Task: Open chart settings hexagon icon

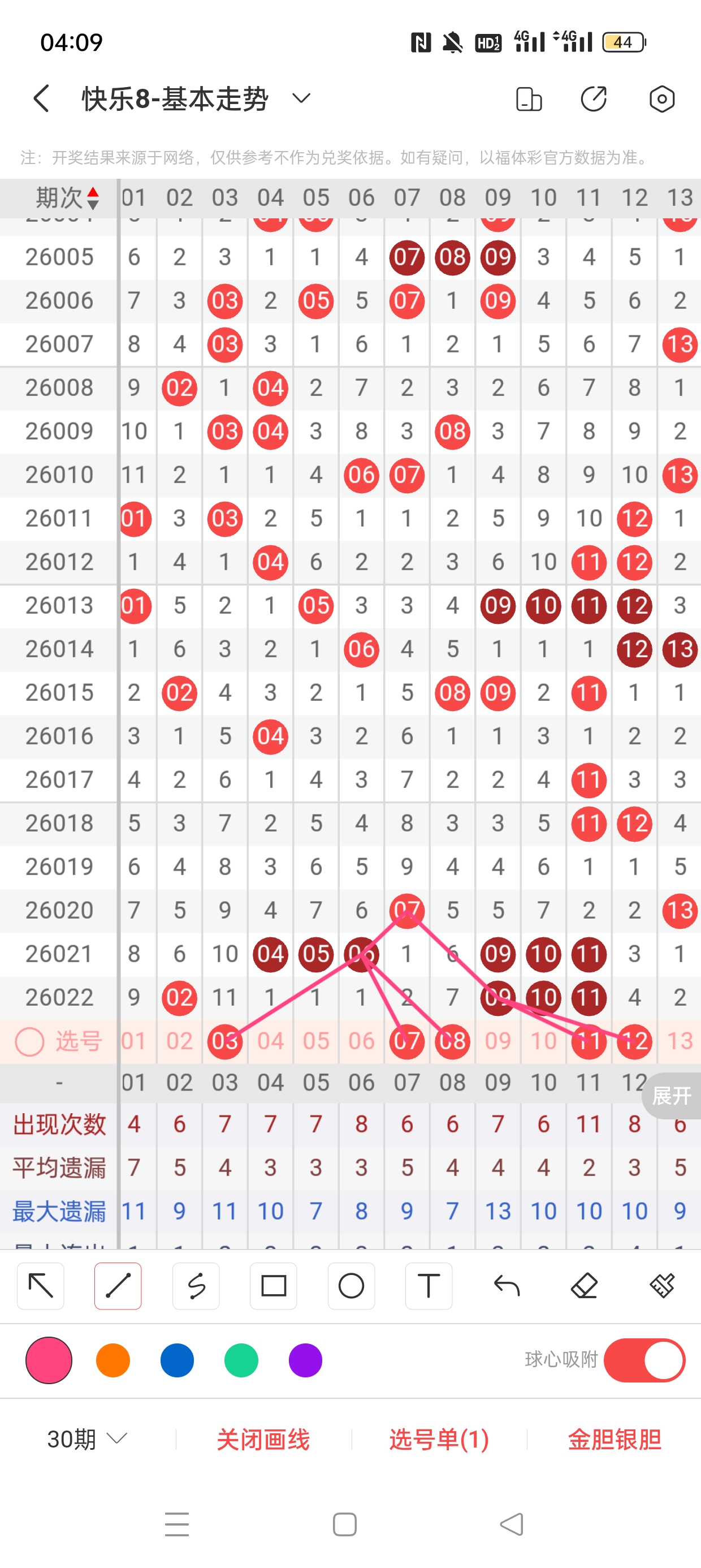Action: [661, 98]
